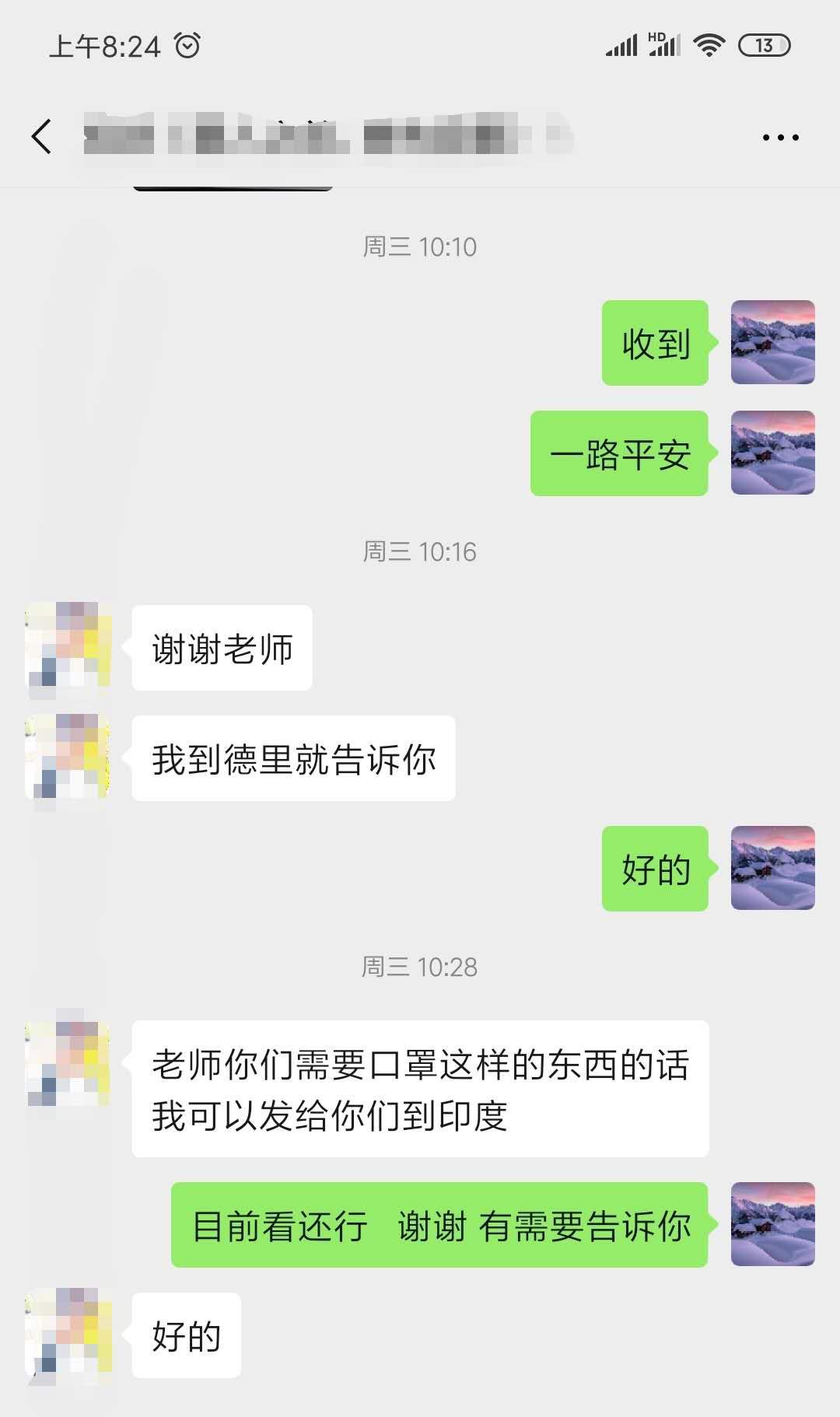Tap the 周三 10:28 timestamp
This screenshot has width=840, height=1417.
click(x=420, y=967)
